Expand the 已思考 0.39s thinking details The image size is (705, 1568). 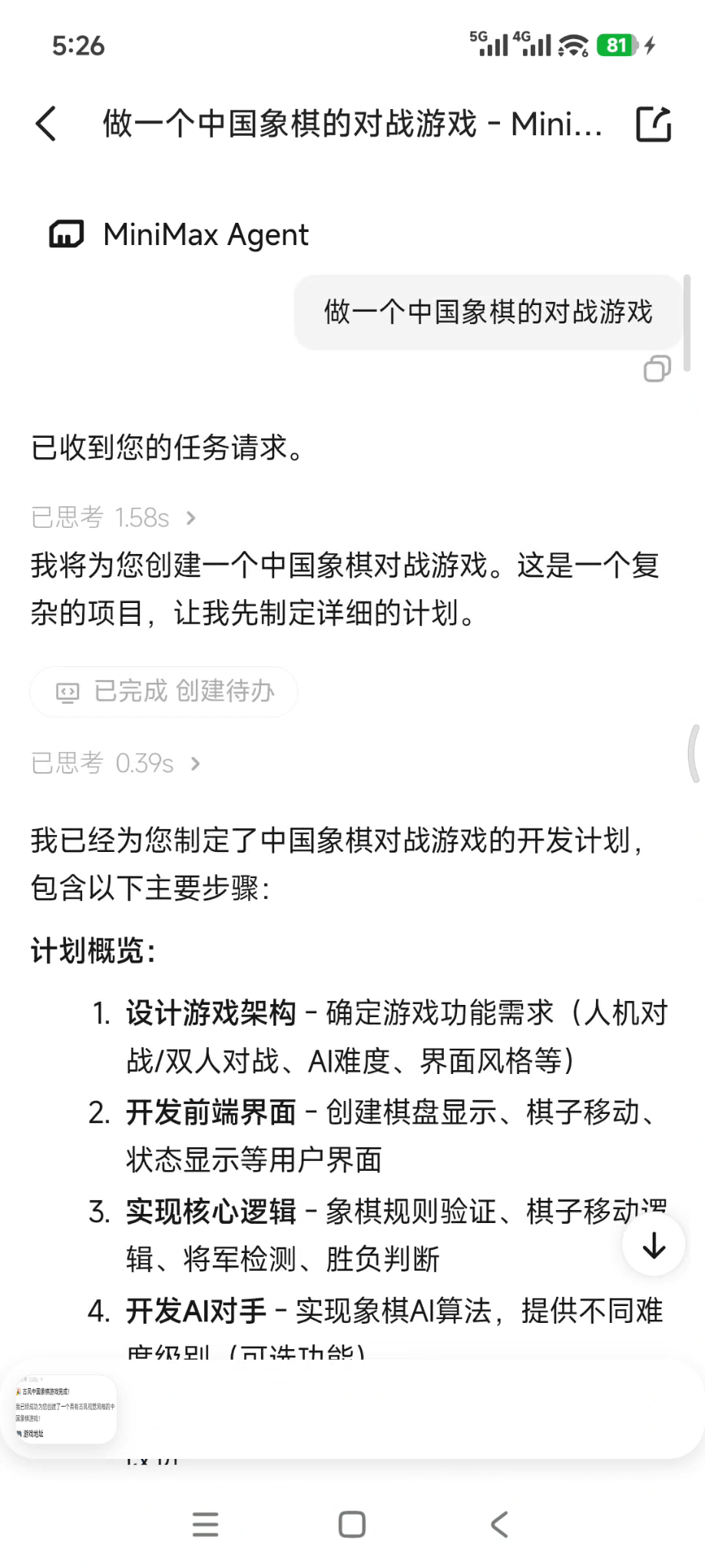coord(116,764)
